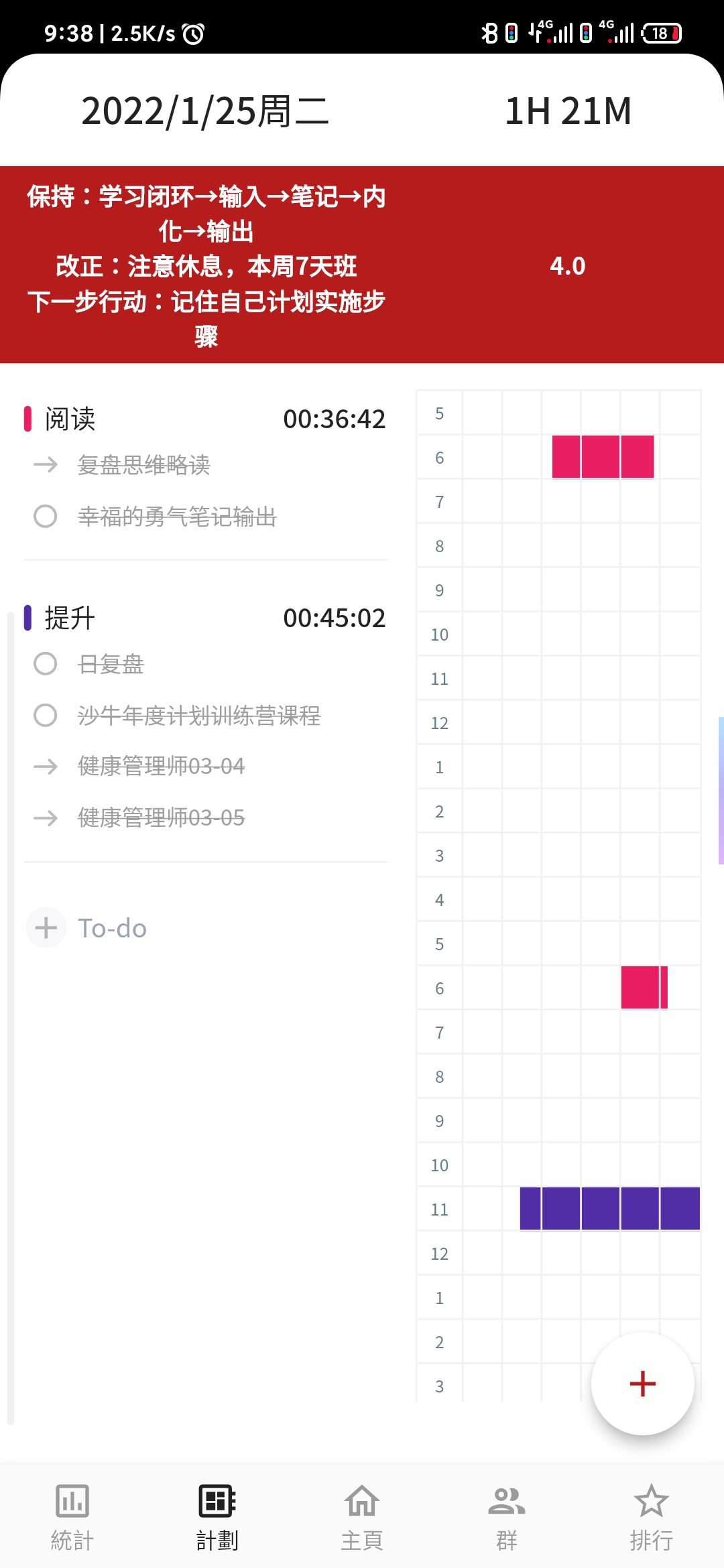Go to the 群 groups tab
Image resolution: width=724 pixels, height=1568 pixels.
click(x=507, y=1517)
